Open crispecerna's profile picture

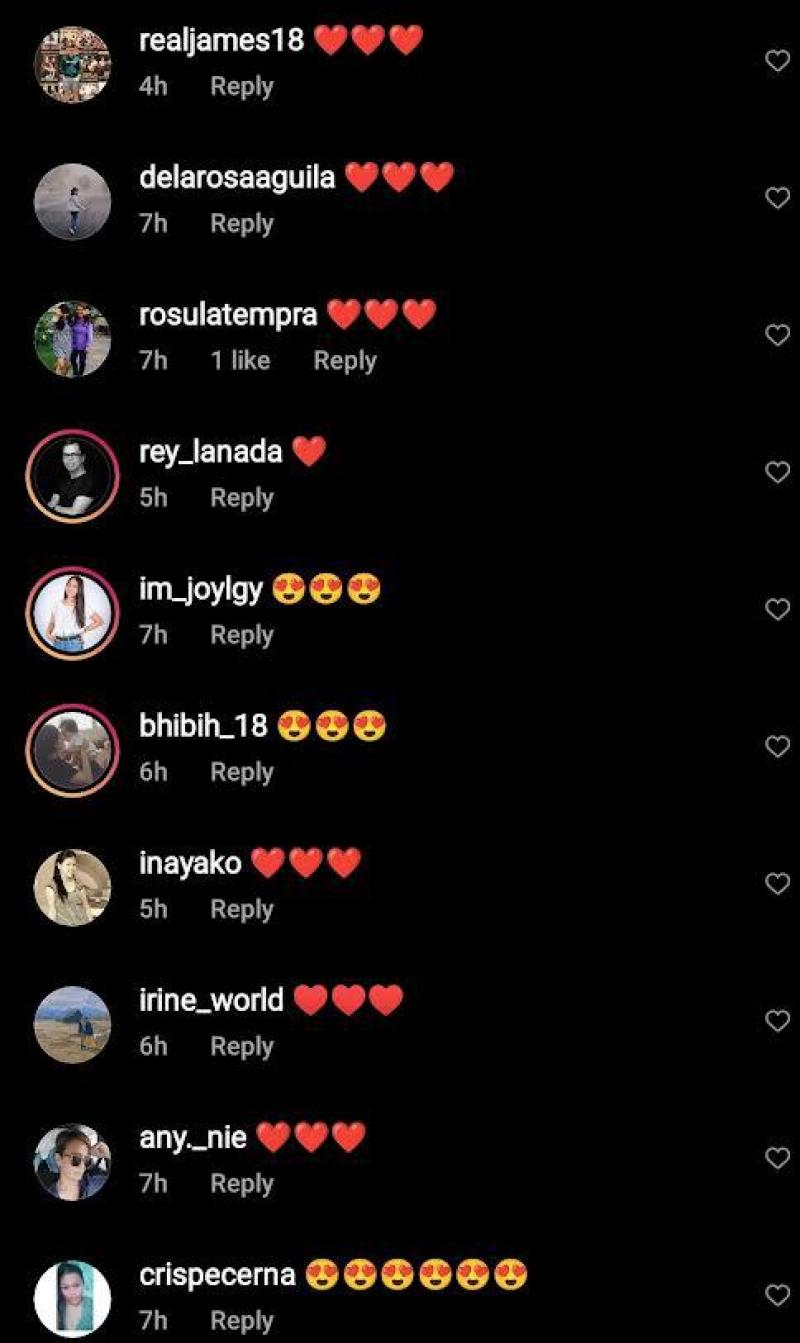click(x=72, y=1298)
